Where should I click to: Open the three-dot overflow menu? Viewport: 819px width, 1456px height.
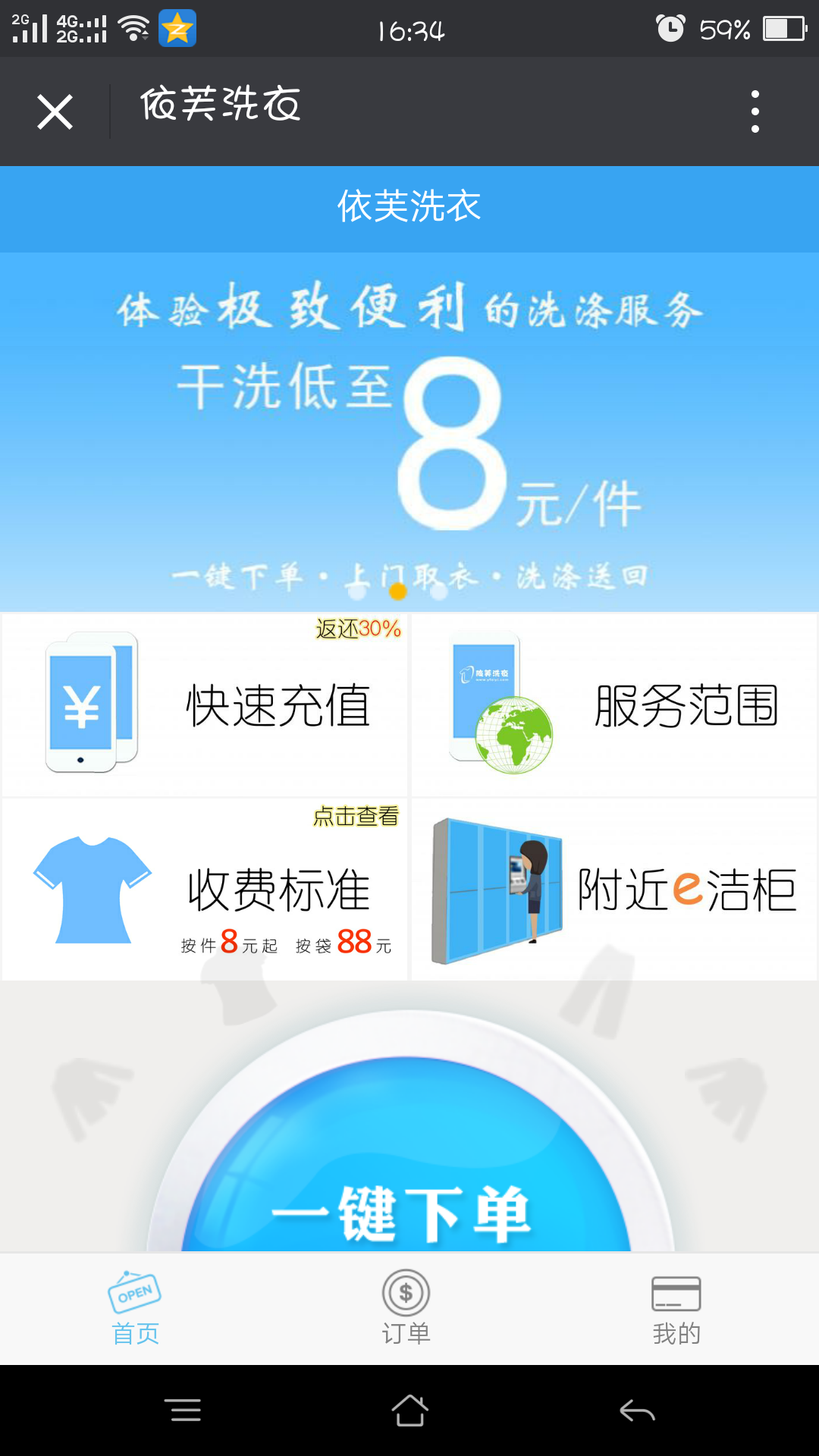755,111
